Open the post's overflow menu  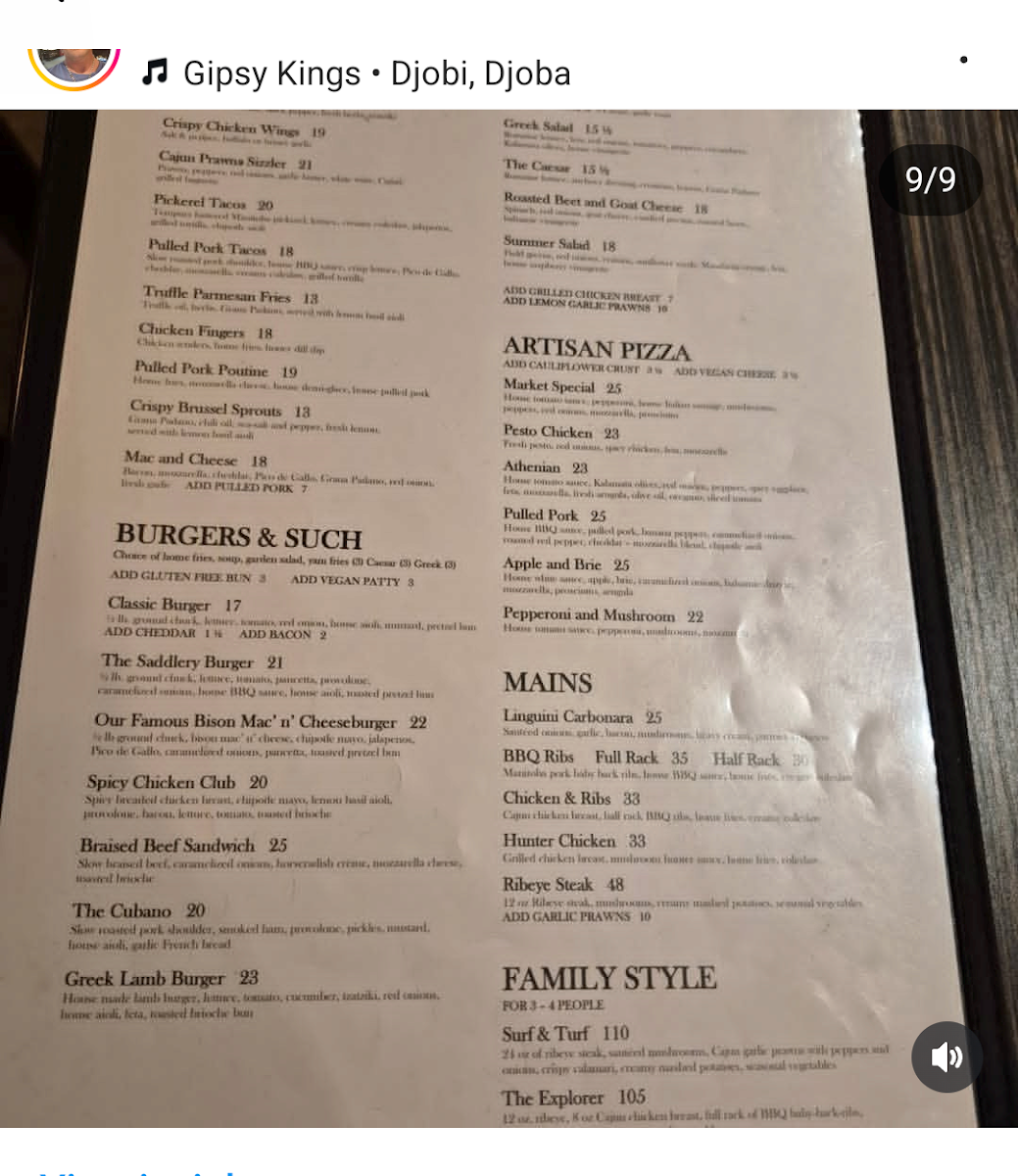click(963, 60)
